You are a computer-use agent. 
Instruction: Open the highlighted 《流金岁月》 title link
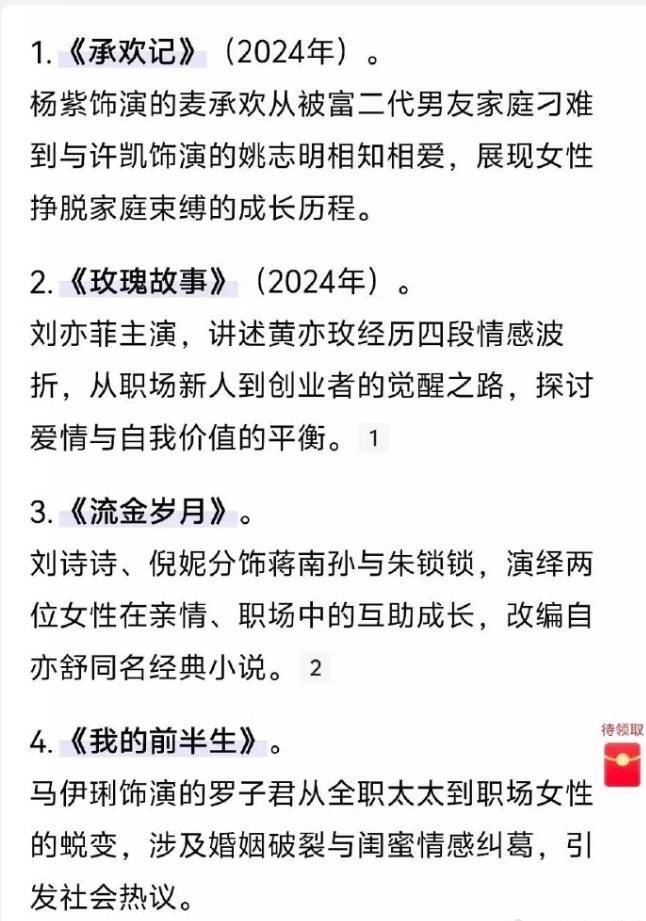coord(148,513)
